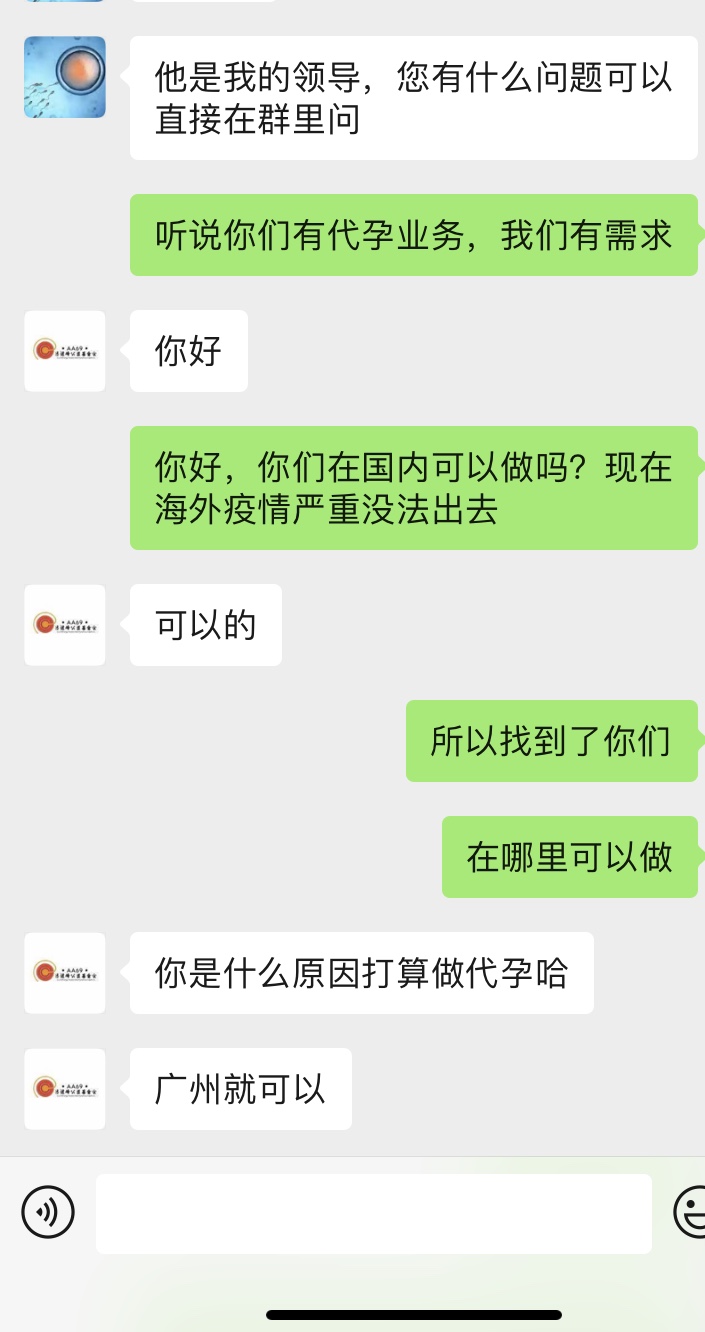Open the profile of the 领导 message sender

[65, 77]
